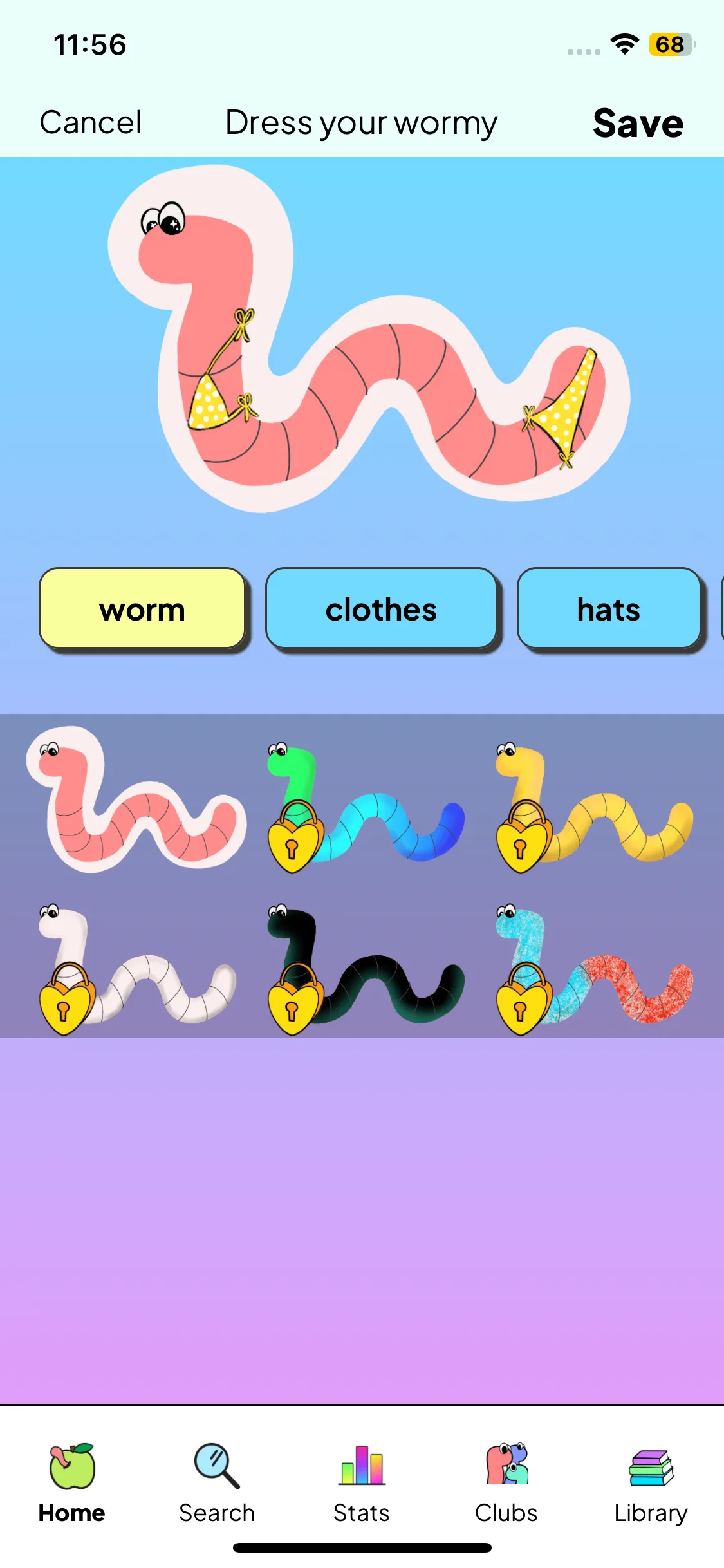Switch to the clothes category
The image size is (724, 1568).
pyautogui.click(x=381, y=608)
